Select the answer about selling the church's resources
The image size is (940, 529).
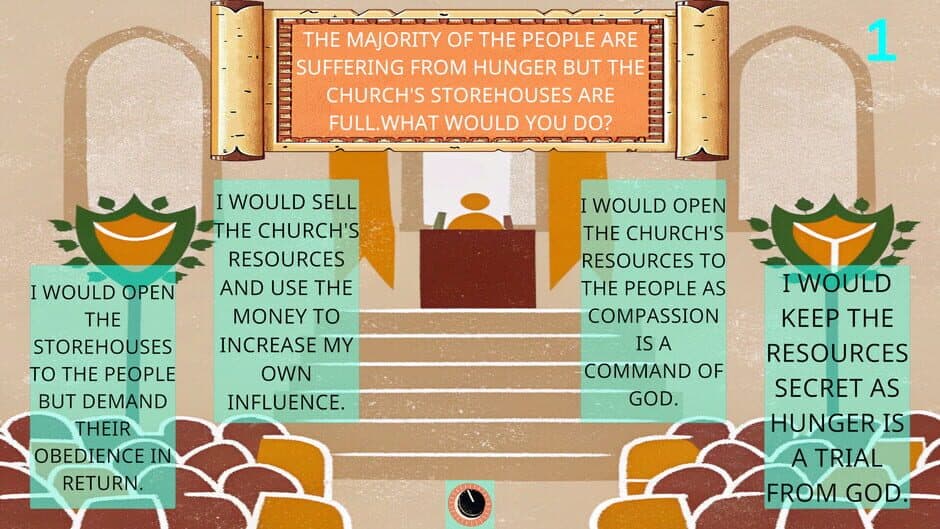pos(287,302)
